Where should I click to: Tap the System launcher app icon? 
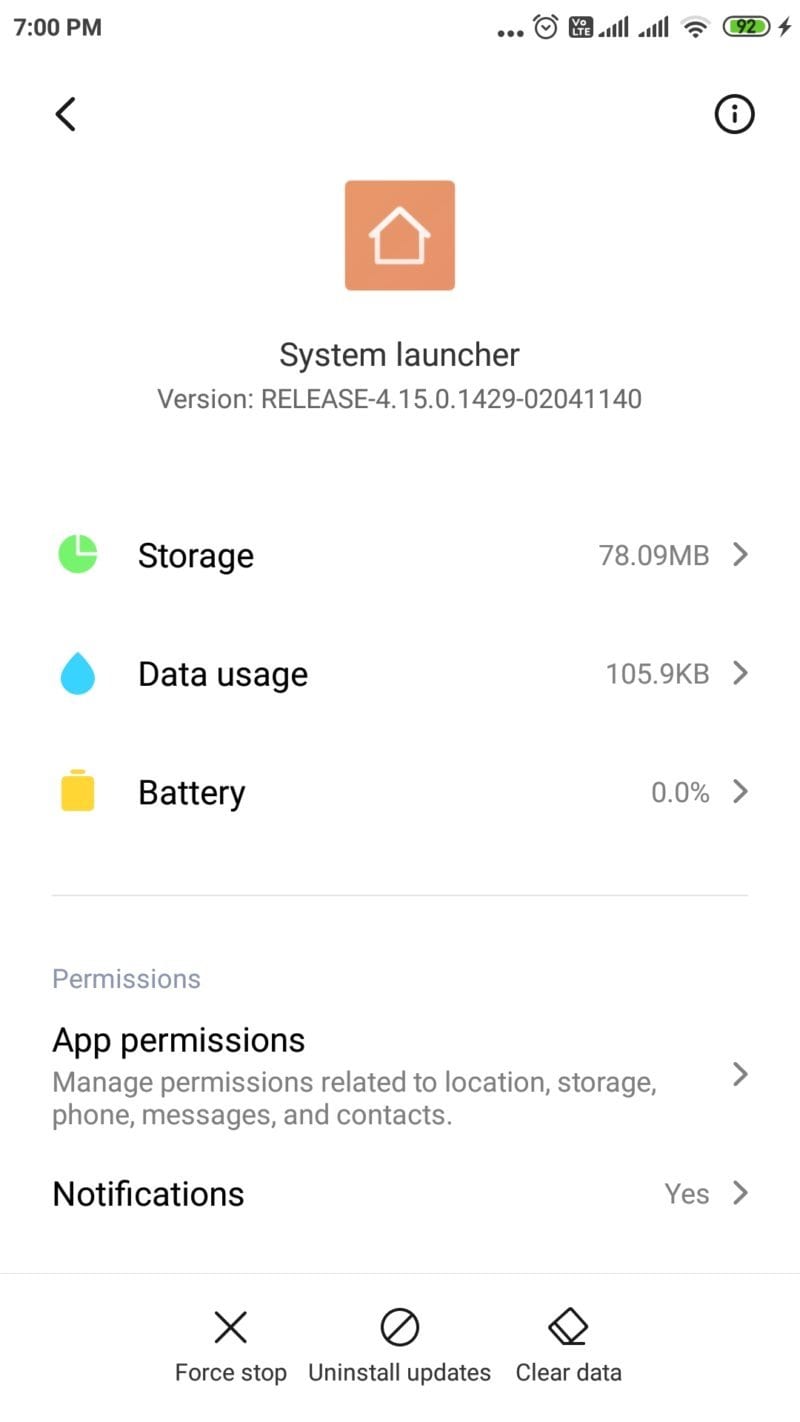(400, 235)
